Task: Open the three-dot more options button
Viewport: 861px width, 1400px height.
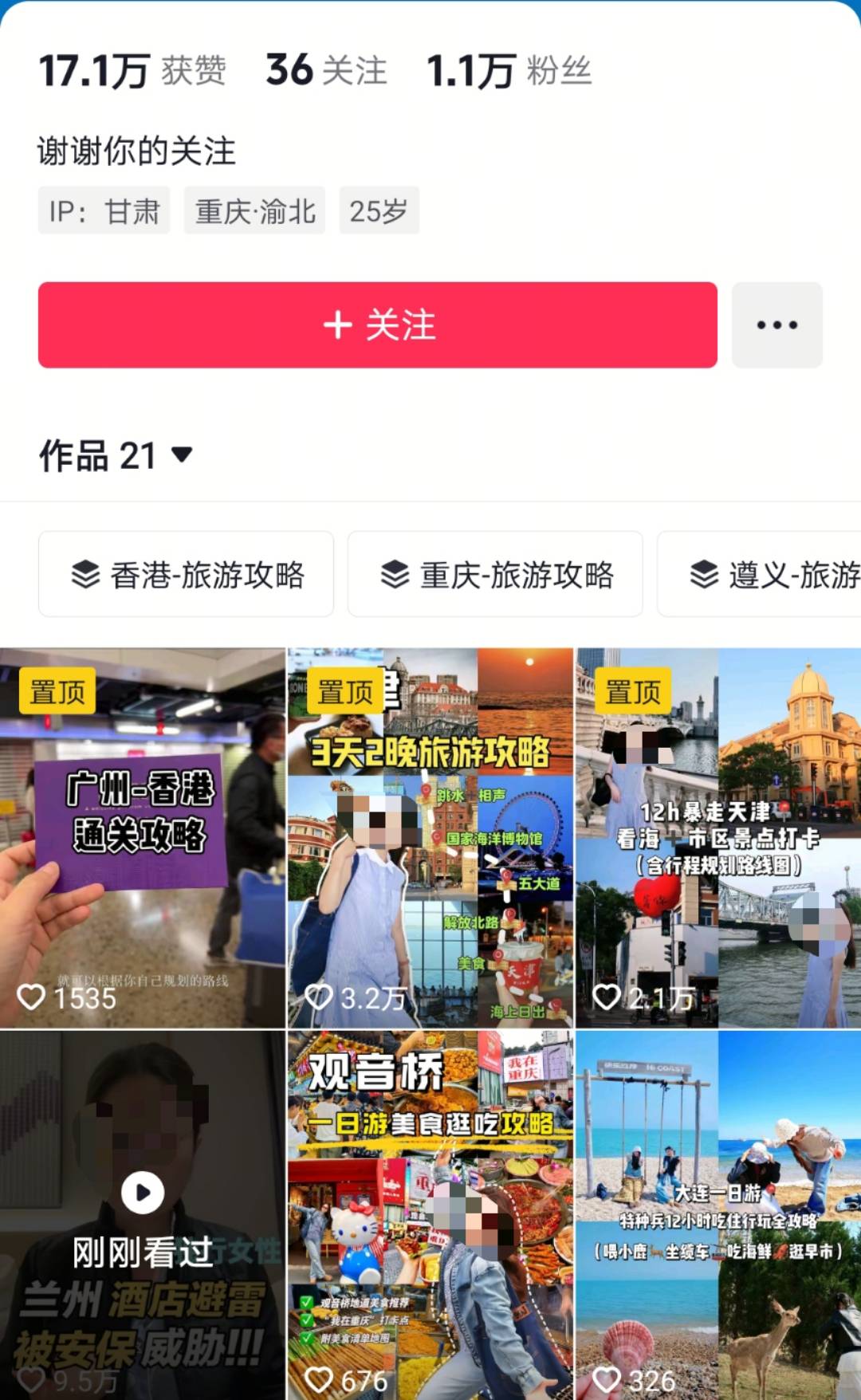Action: (x=776, y=325)
